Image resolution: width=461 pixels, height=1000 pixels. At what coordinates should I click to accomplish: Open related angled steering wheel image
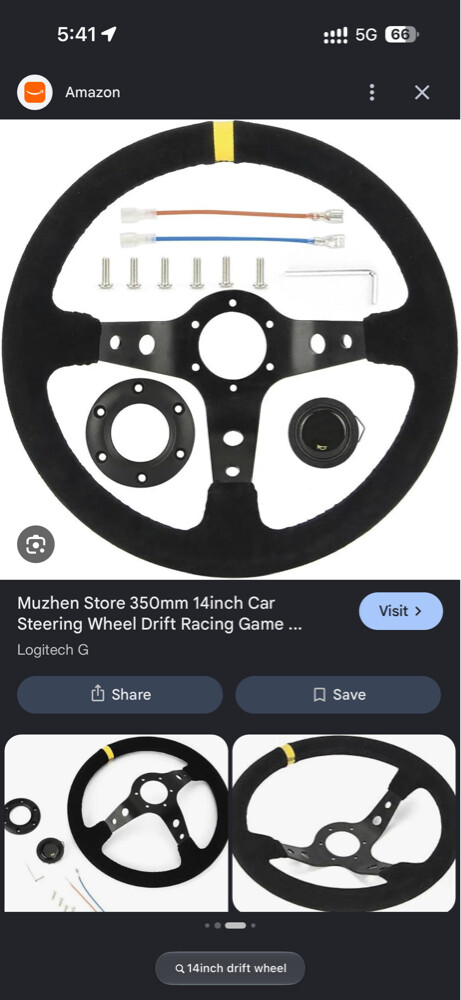[x=344, y=823]
